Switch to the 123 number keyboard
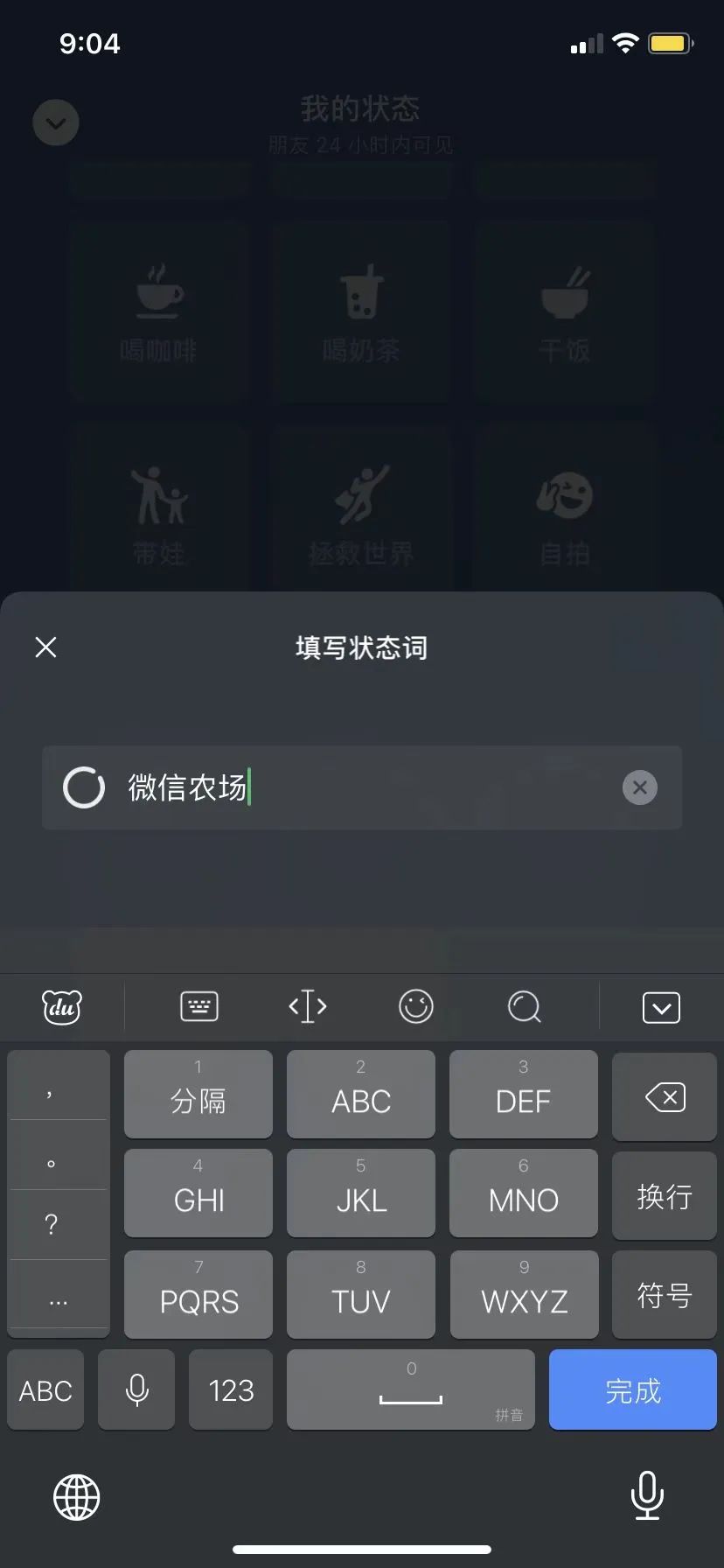Screen dimensions: 724x1568 click(231, 1389)
